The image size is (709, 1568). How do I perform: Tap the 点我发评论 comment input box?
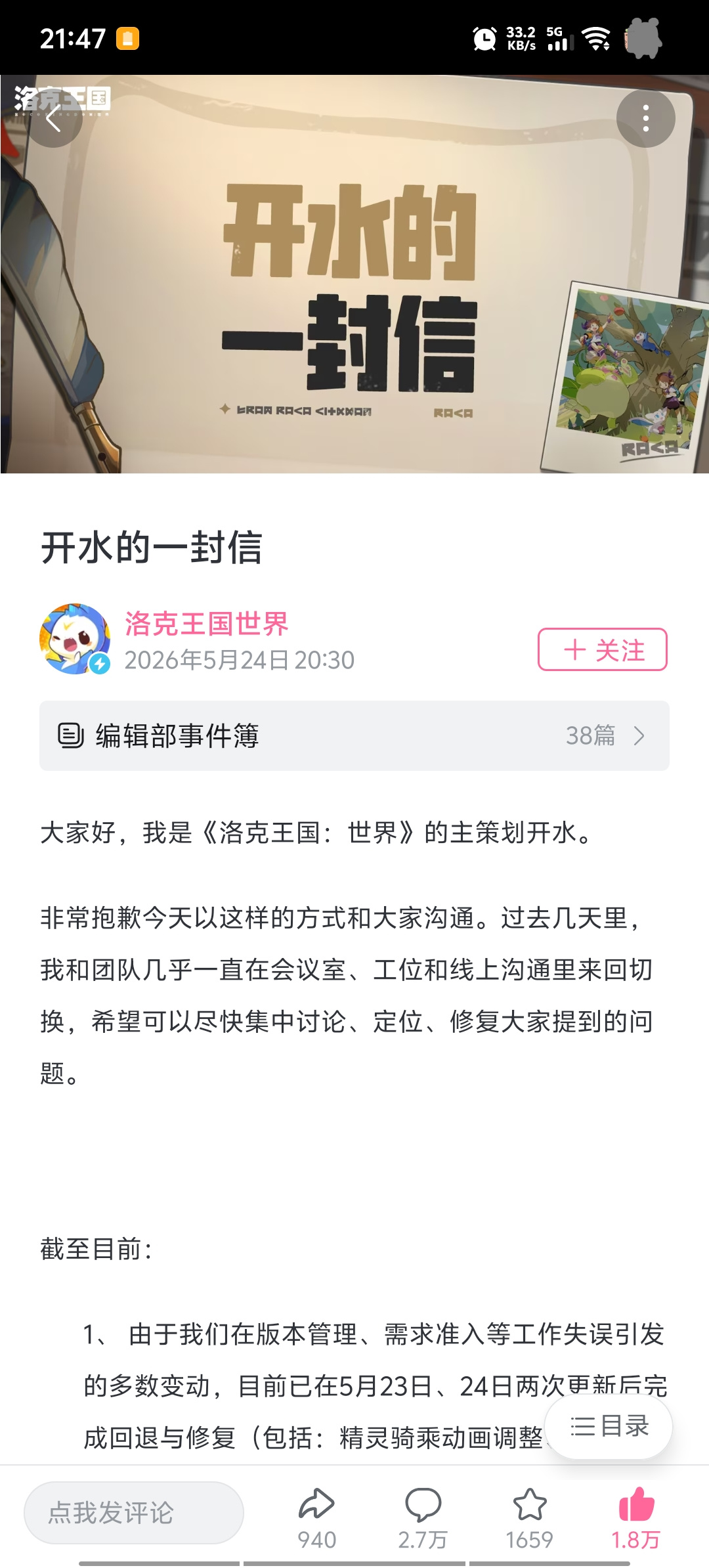click(x=134, y=1513)
